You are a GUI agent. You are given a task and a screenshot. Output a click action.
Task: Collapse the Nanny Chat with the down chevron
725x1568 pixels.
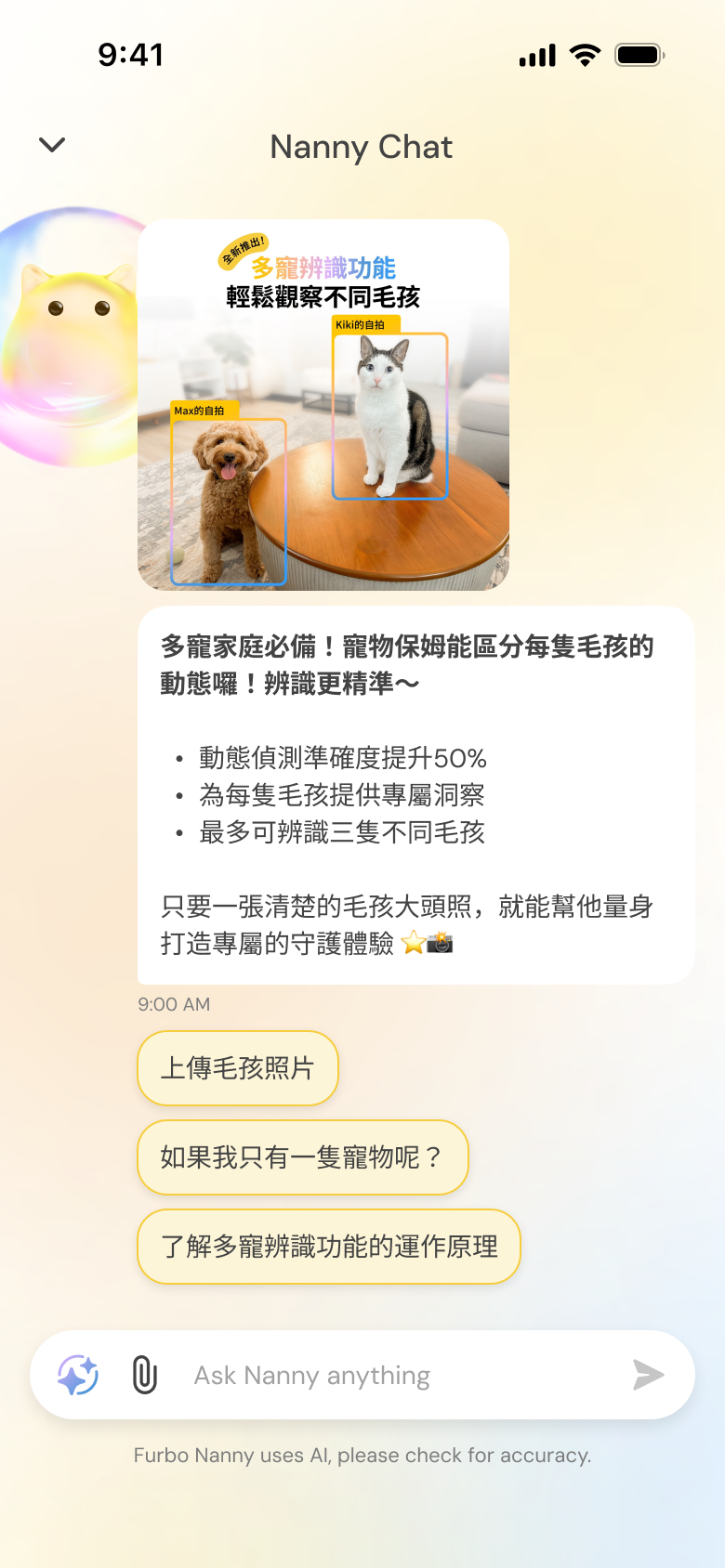click(52, 145)
